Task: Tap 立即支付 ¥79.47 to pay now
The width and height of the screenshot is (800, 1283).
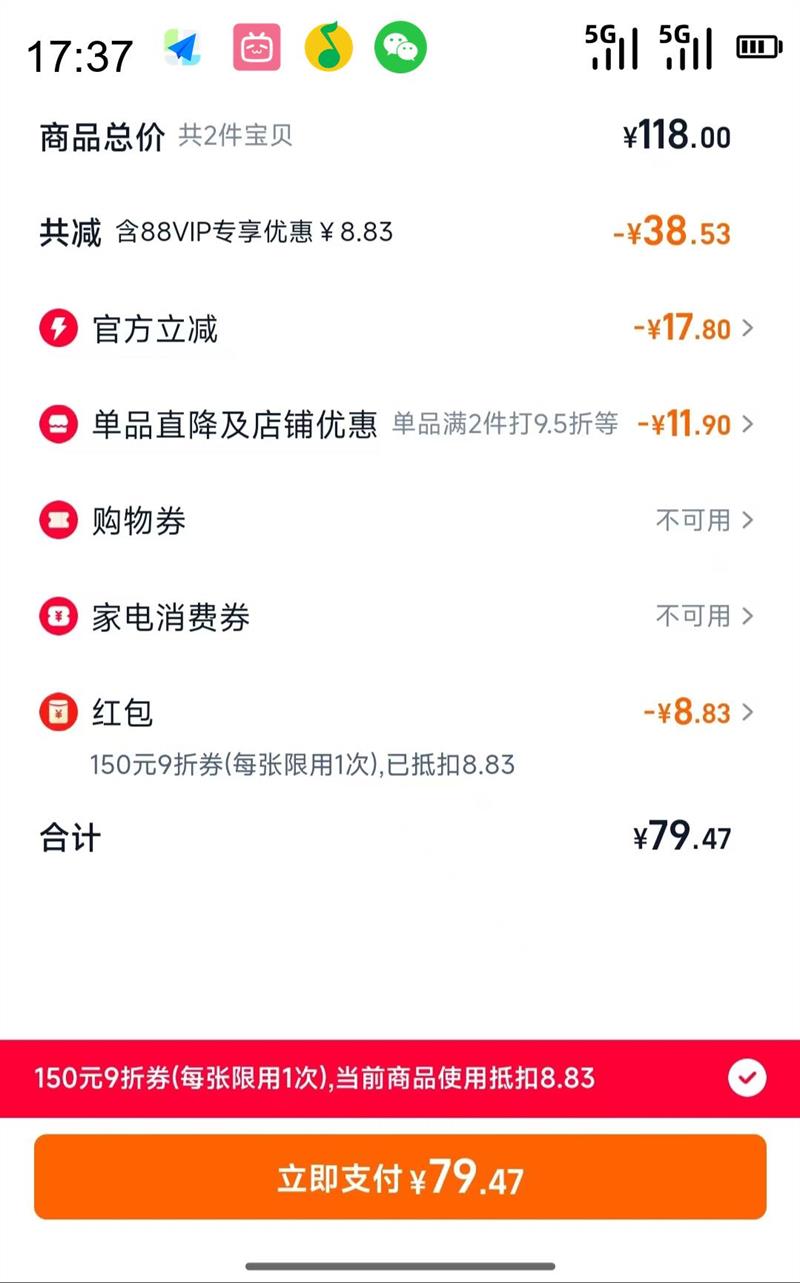Action: coord(400,1177)
